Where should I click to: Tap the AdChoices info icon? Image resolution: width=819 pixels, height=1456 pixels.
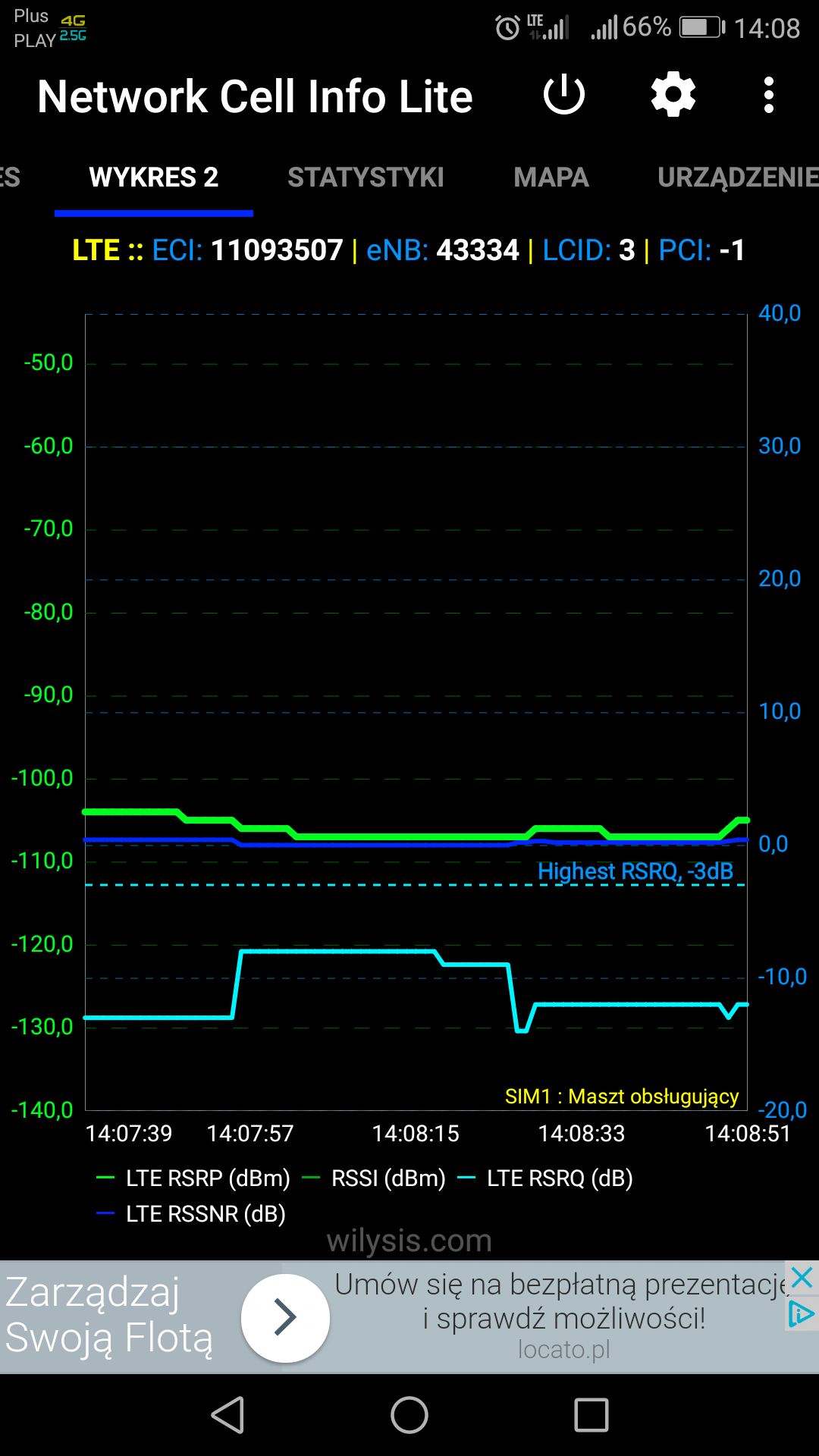[802, 1314]
